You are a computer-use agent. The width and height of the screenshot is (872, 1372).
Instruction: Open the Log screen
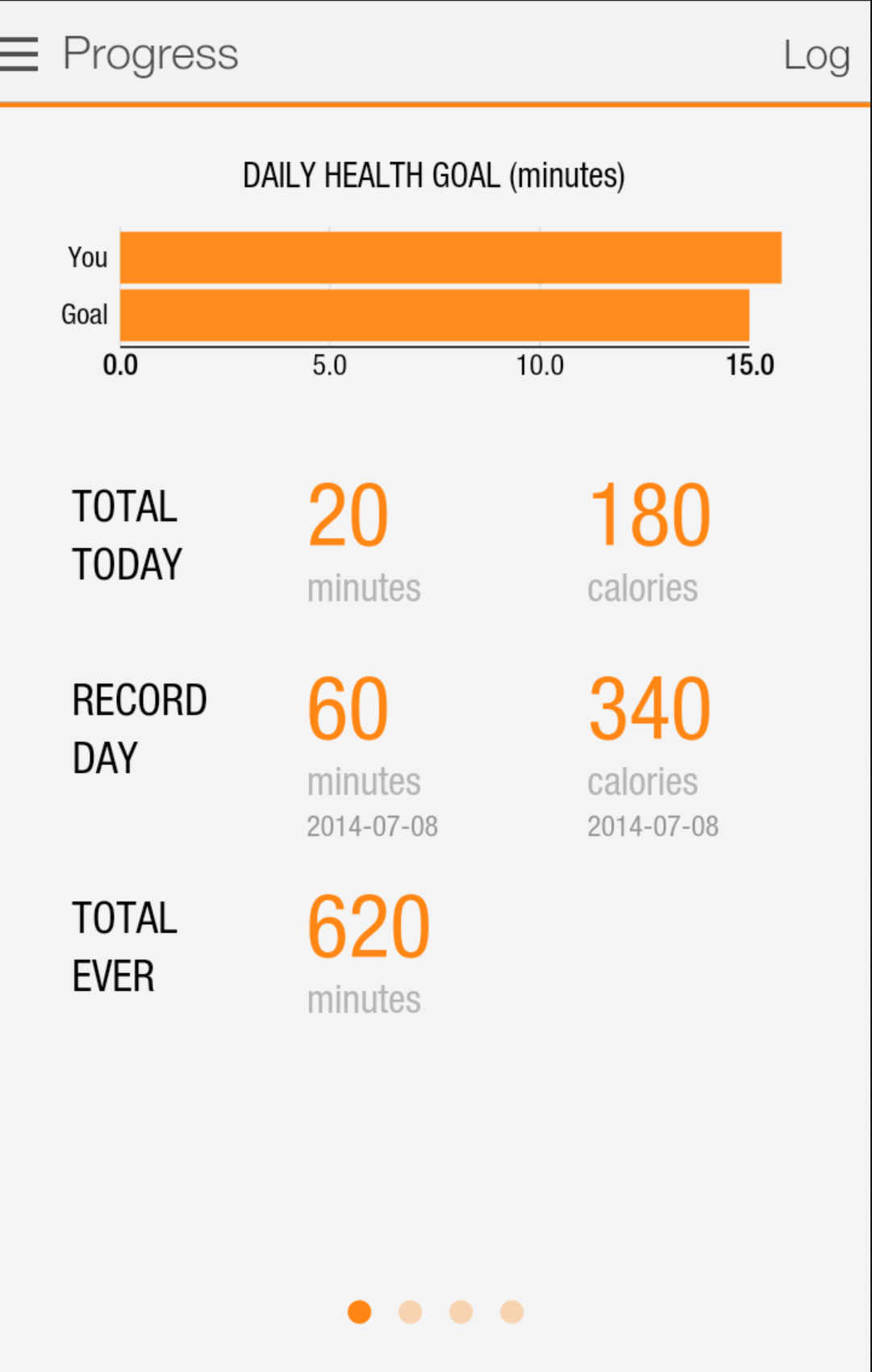816,56
